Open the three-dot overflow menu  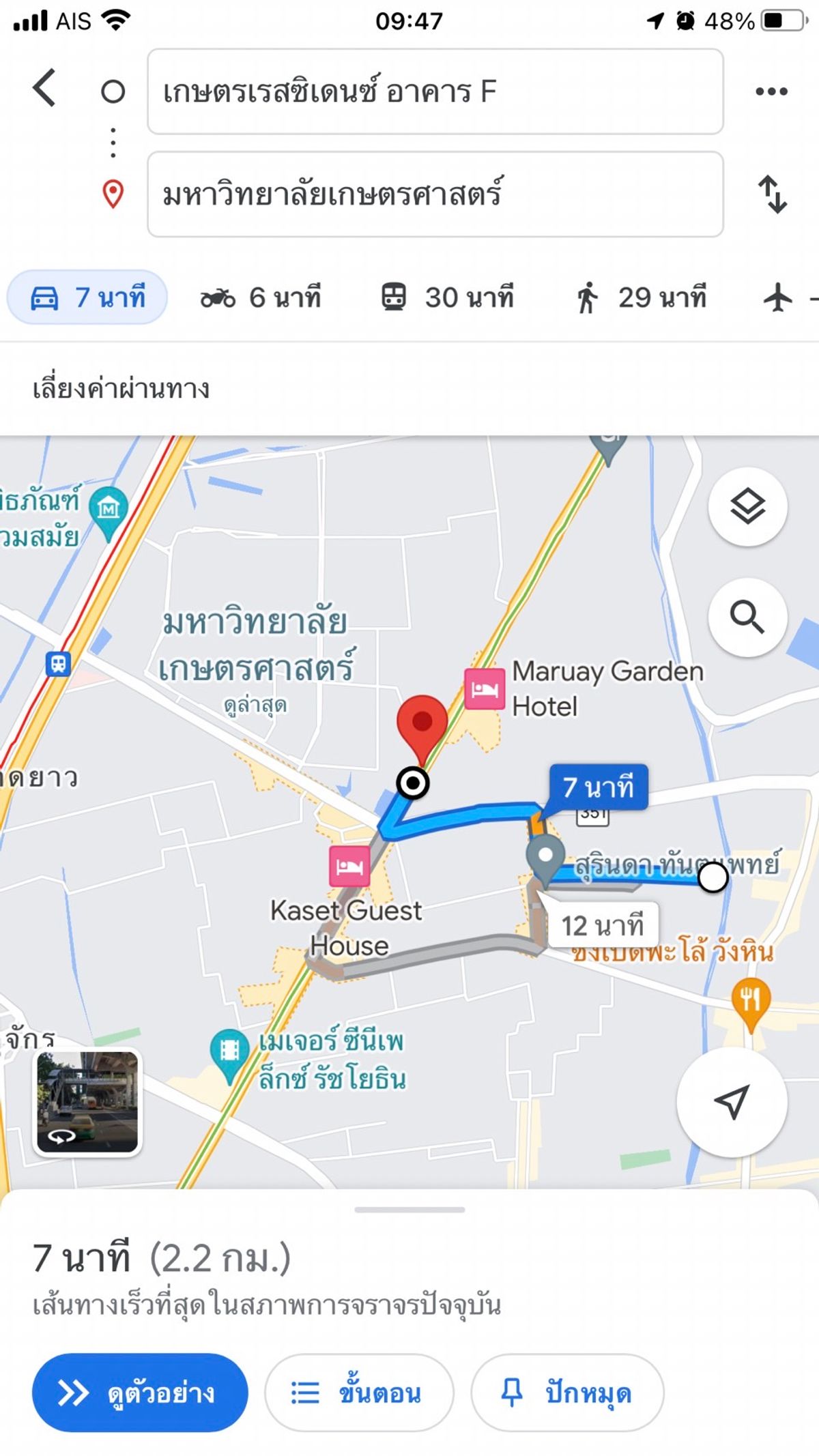(x=771, y=91)
